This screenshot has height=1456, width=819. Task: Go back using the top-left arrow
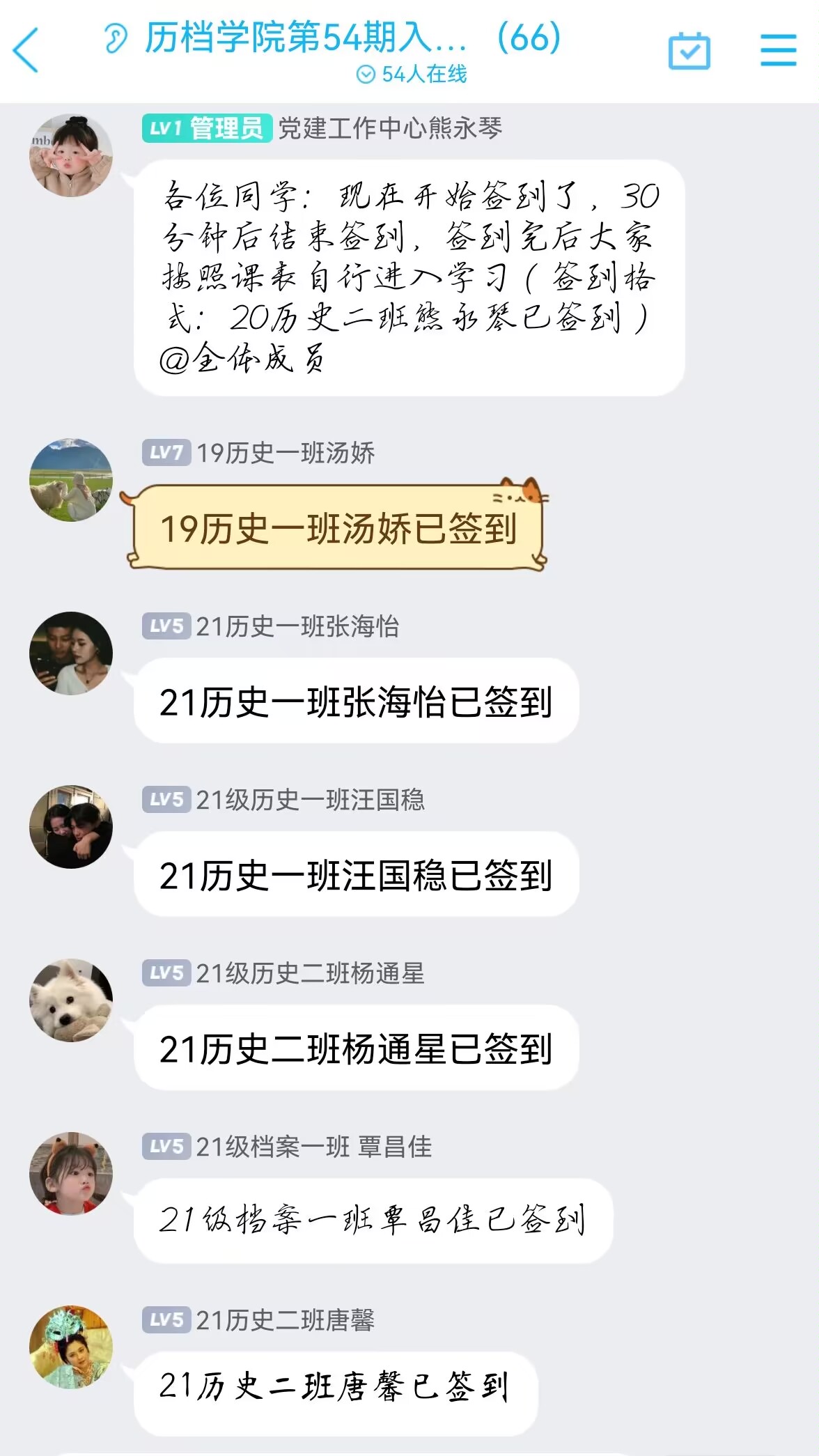tap(26, 50)
